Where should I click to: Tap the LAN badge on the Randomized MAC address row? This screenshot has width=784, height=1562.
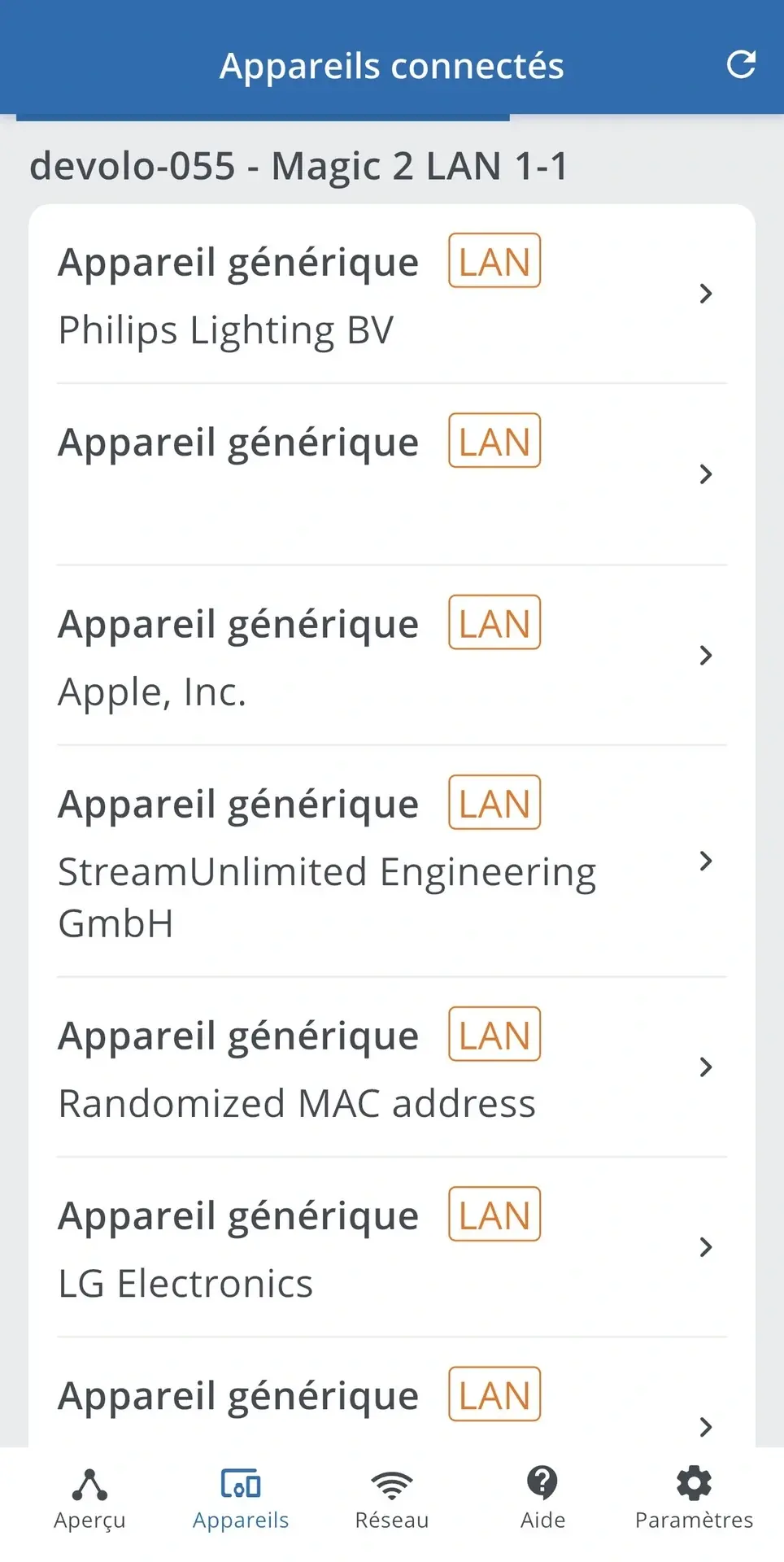[494, 1034]
